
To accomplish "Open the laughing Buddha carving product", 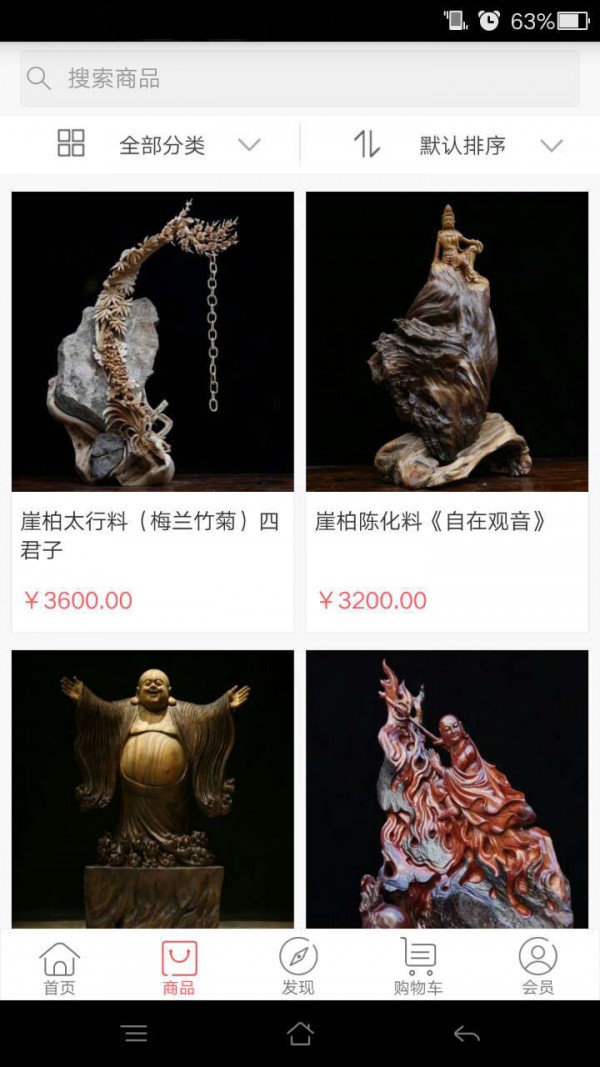I will pyautogui.click(x=153, y=788).
